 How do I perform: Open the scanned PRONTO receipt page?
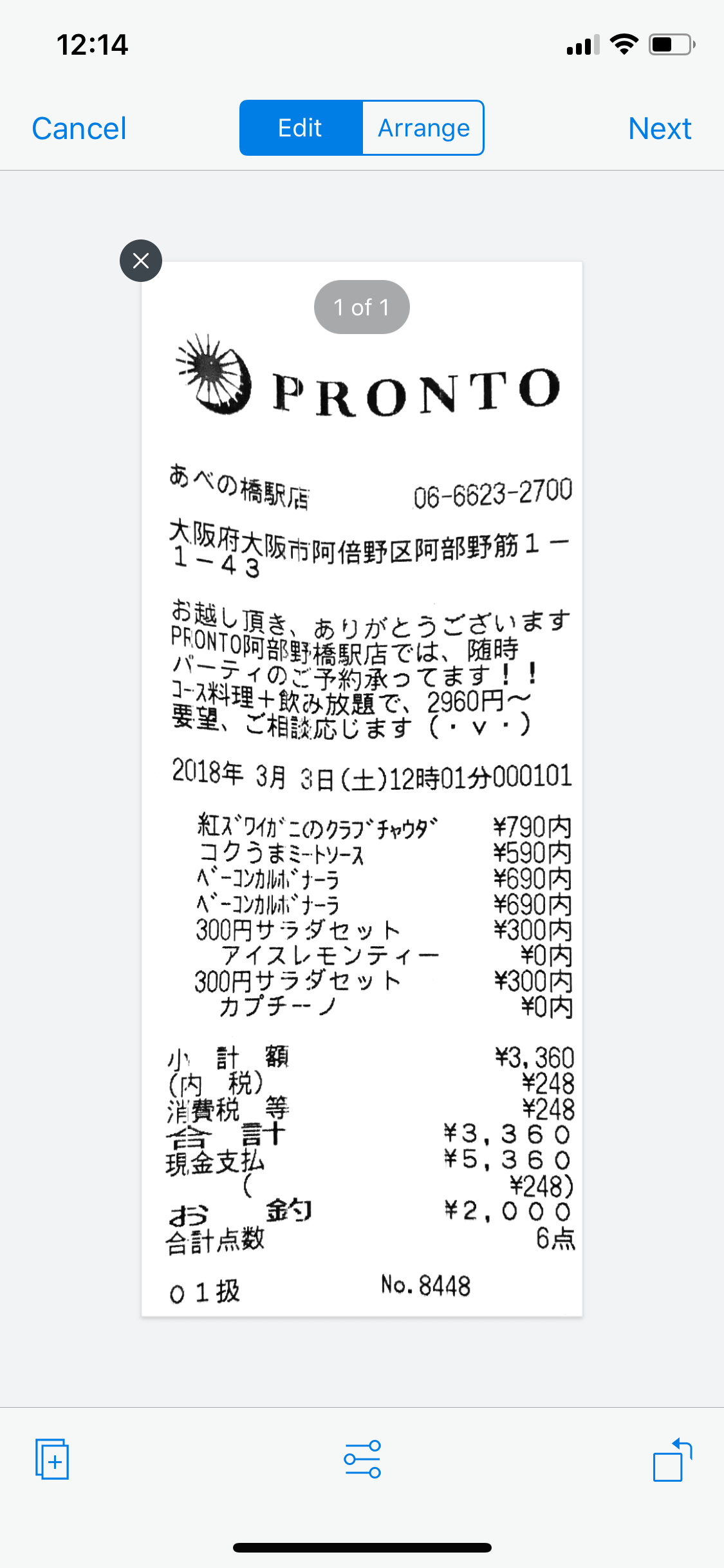362,789
